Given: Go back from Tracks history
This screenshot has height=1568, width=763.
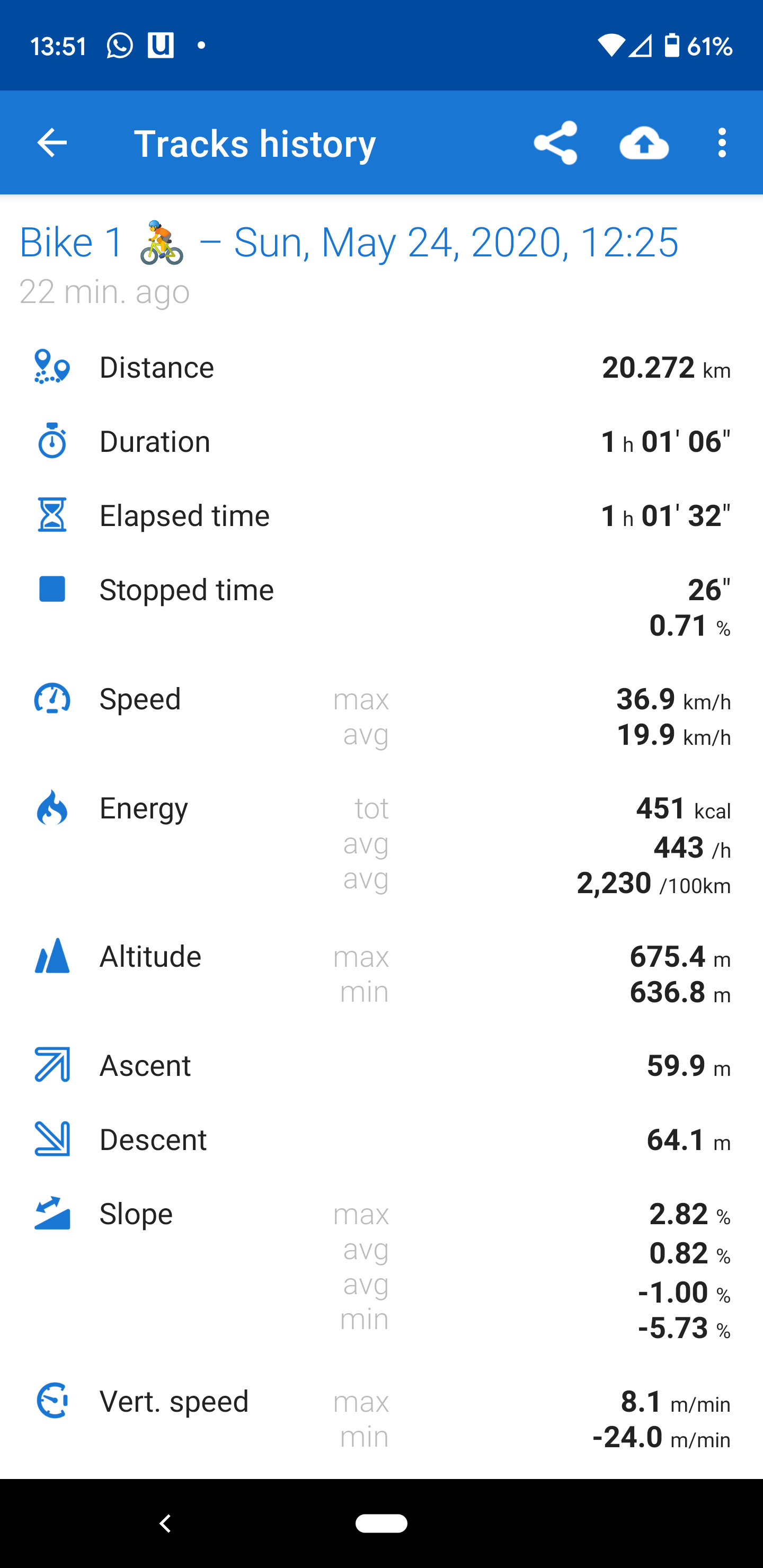Looking at the screenshot, I should [x=52, y=144].
